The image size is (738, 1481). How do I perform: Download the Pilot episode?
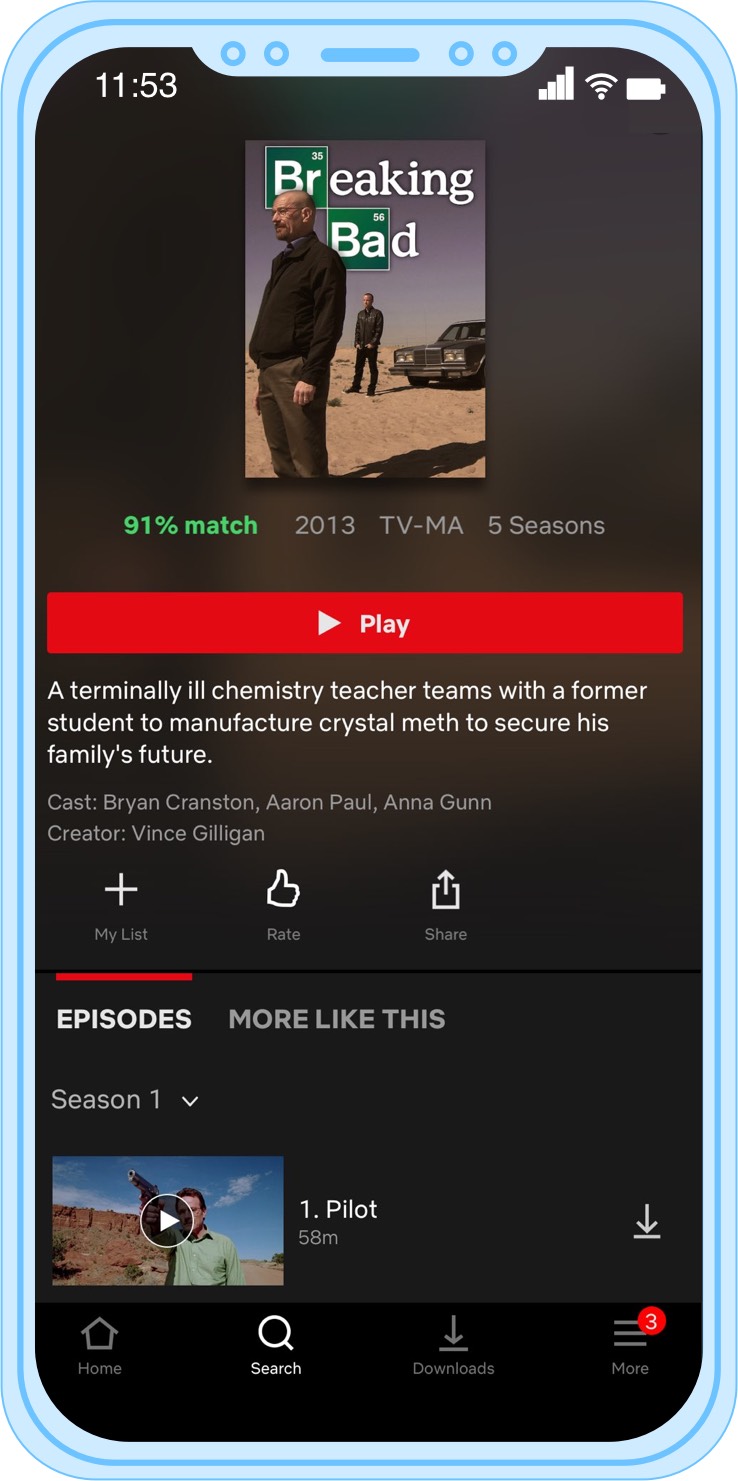coord(647,1221)
